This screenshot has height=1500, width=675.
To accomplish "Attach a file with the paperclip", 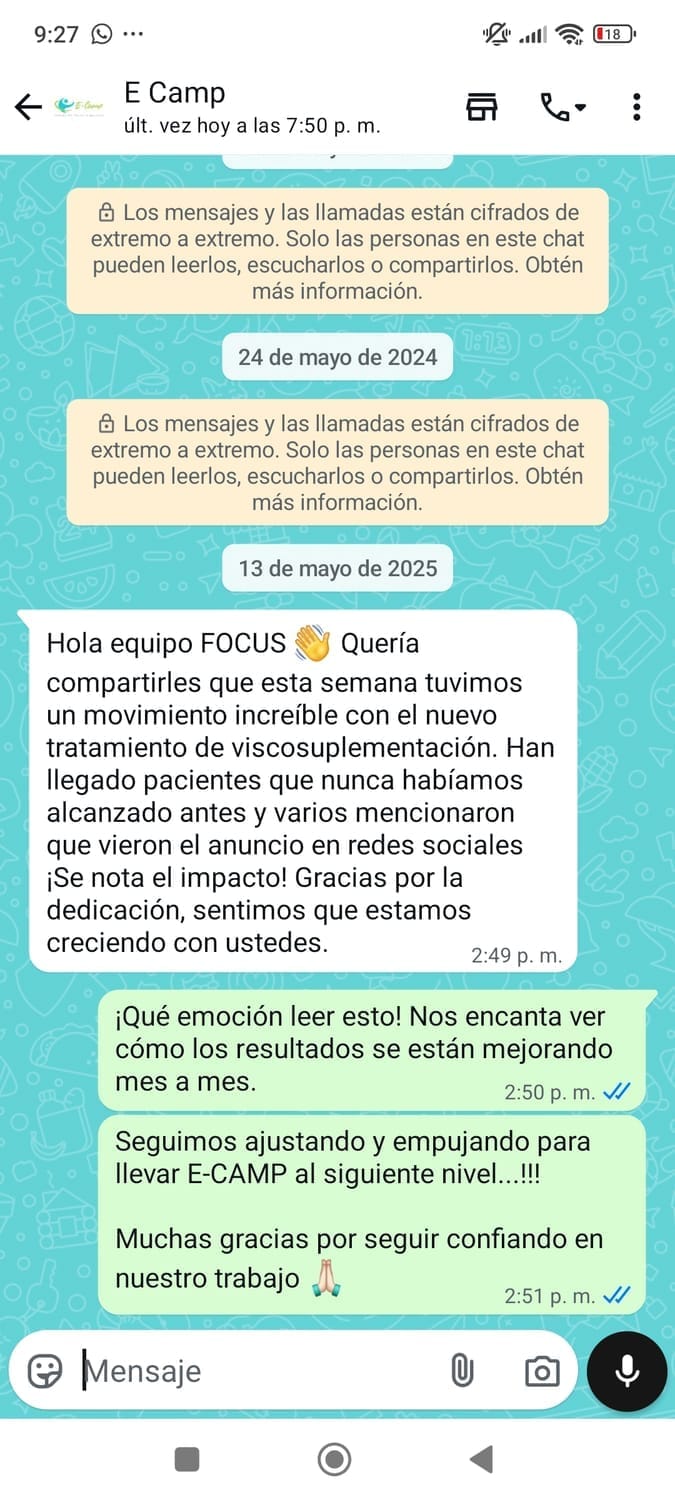I will 462,1371.
